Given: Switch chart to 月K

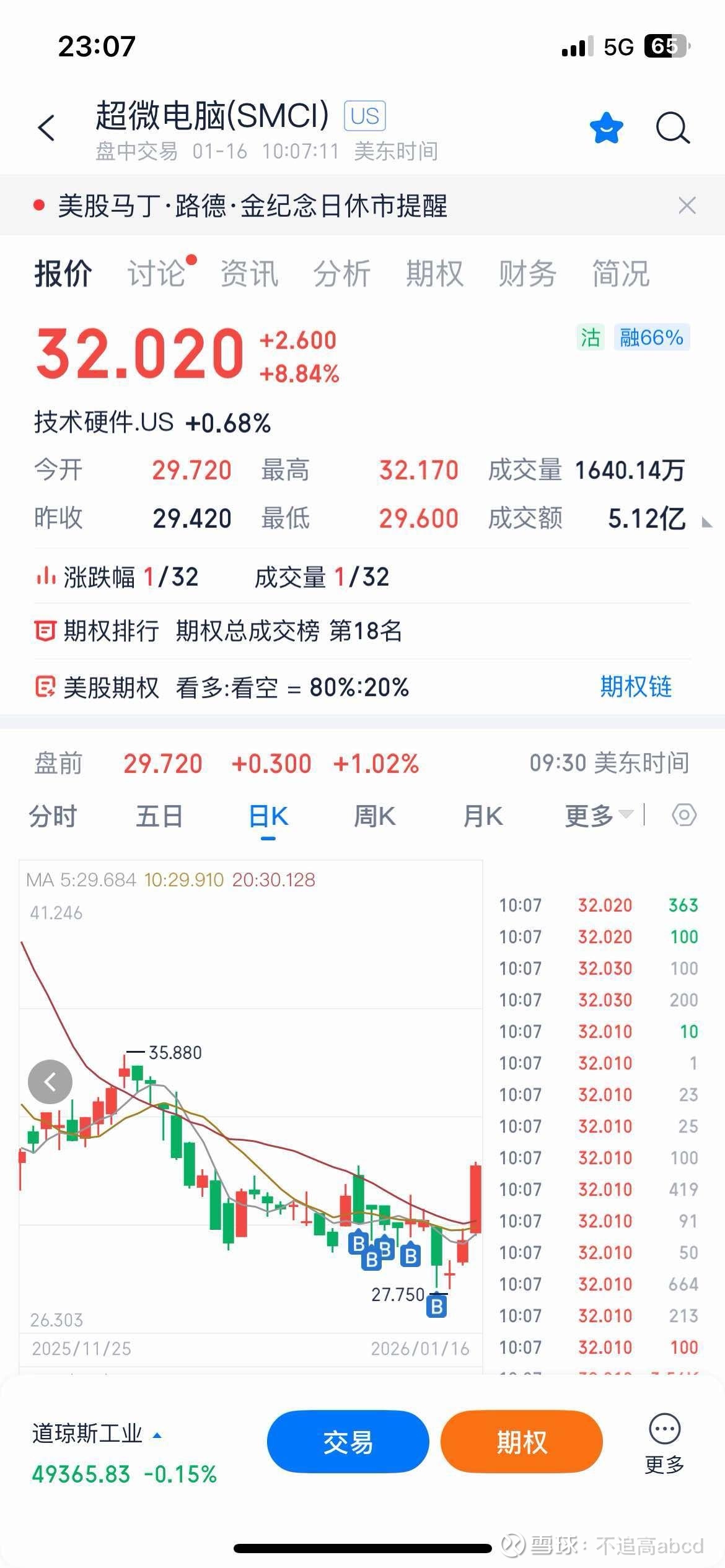Looking at the screenshot, I should tap(483, 816).
